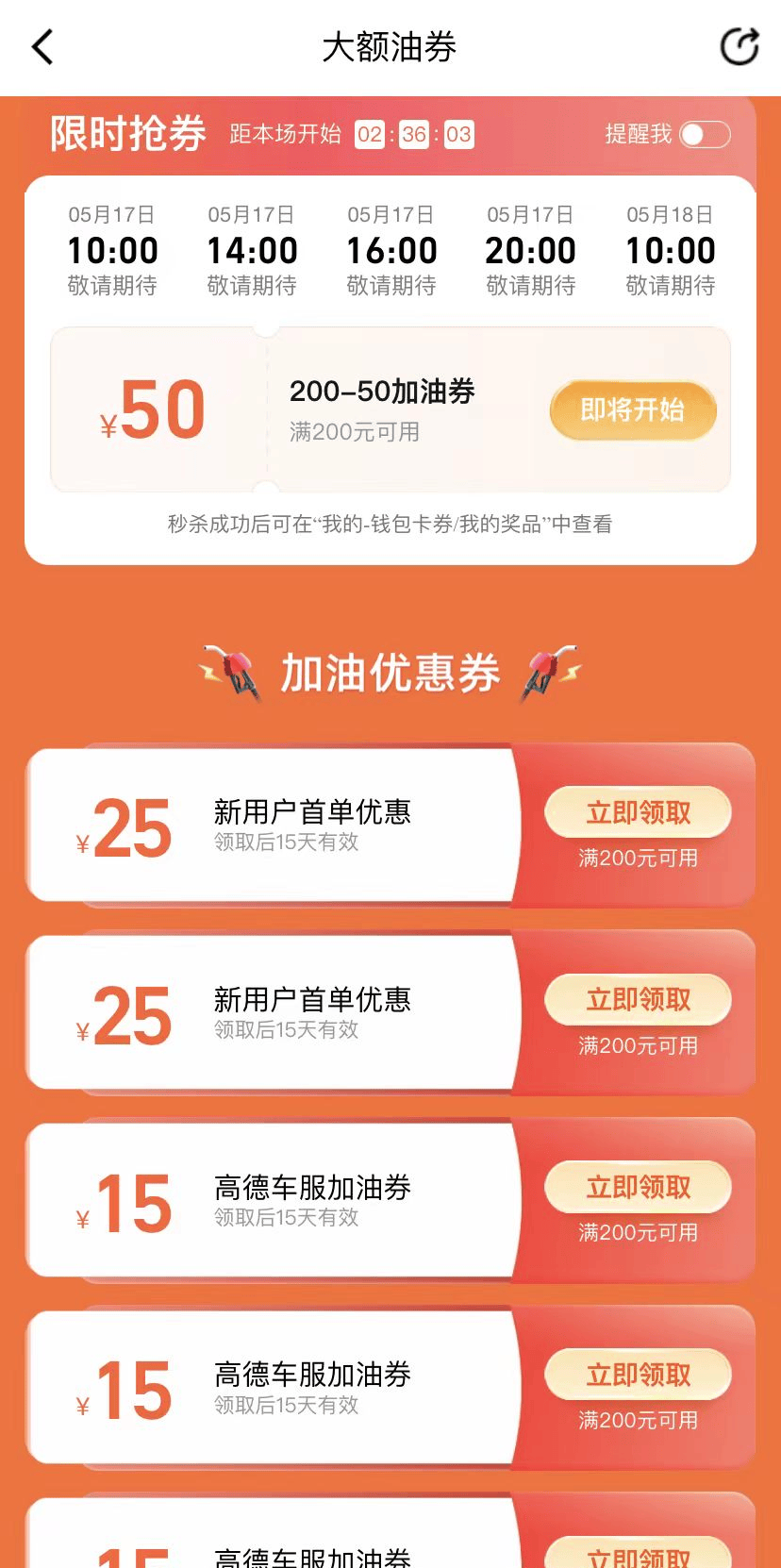This screenshot has height=1568, width=781.
Task: Tap the back arrow at top left
Action: click(x=42, y=46)
